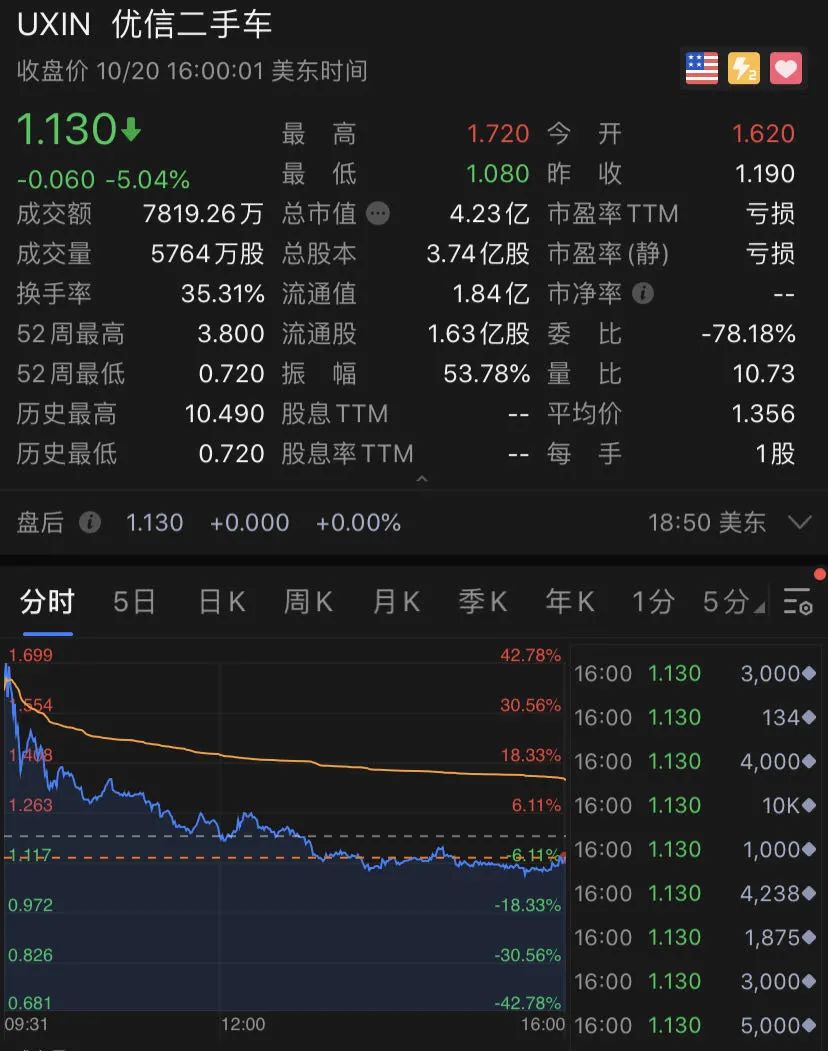Screen dimensions: 828x1051
Task: Tap the info icon next to 盘后
Action: pos(90,522)
